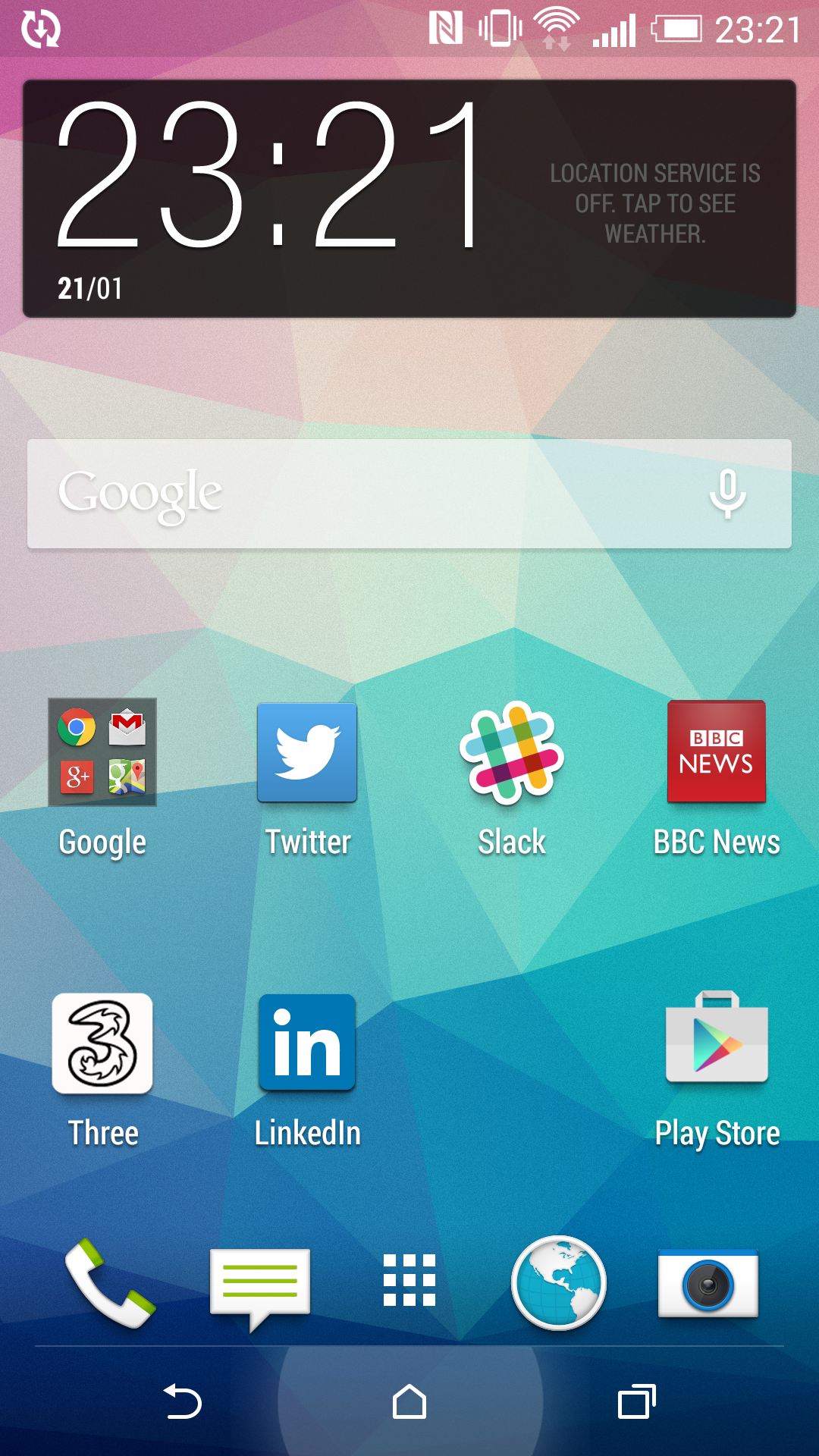Start voice search with the microphone
This screenshot has height=1456, width=819.
728,494
